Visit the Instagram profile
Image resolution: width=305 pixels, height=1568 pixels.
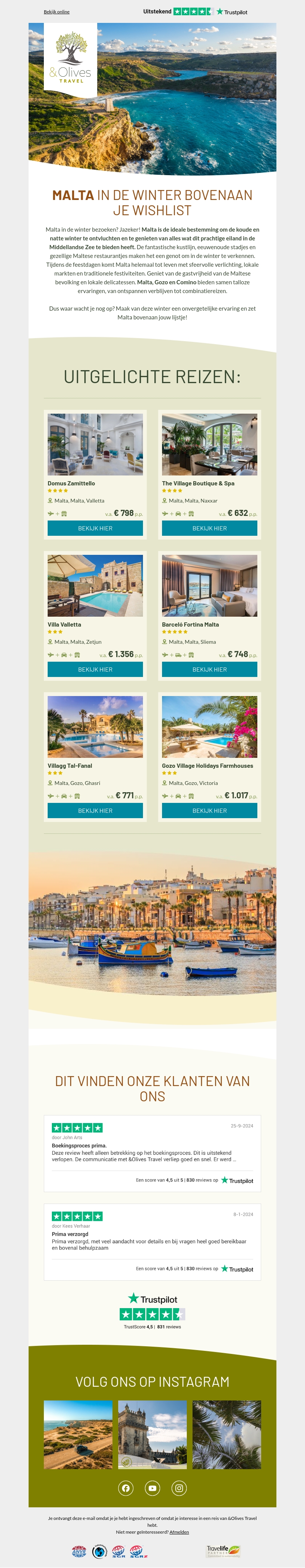(x=179, y=1488)
